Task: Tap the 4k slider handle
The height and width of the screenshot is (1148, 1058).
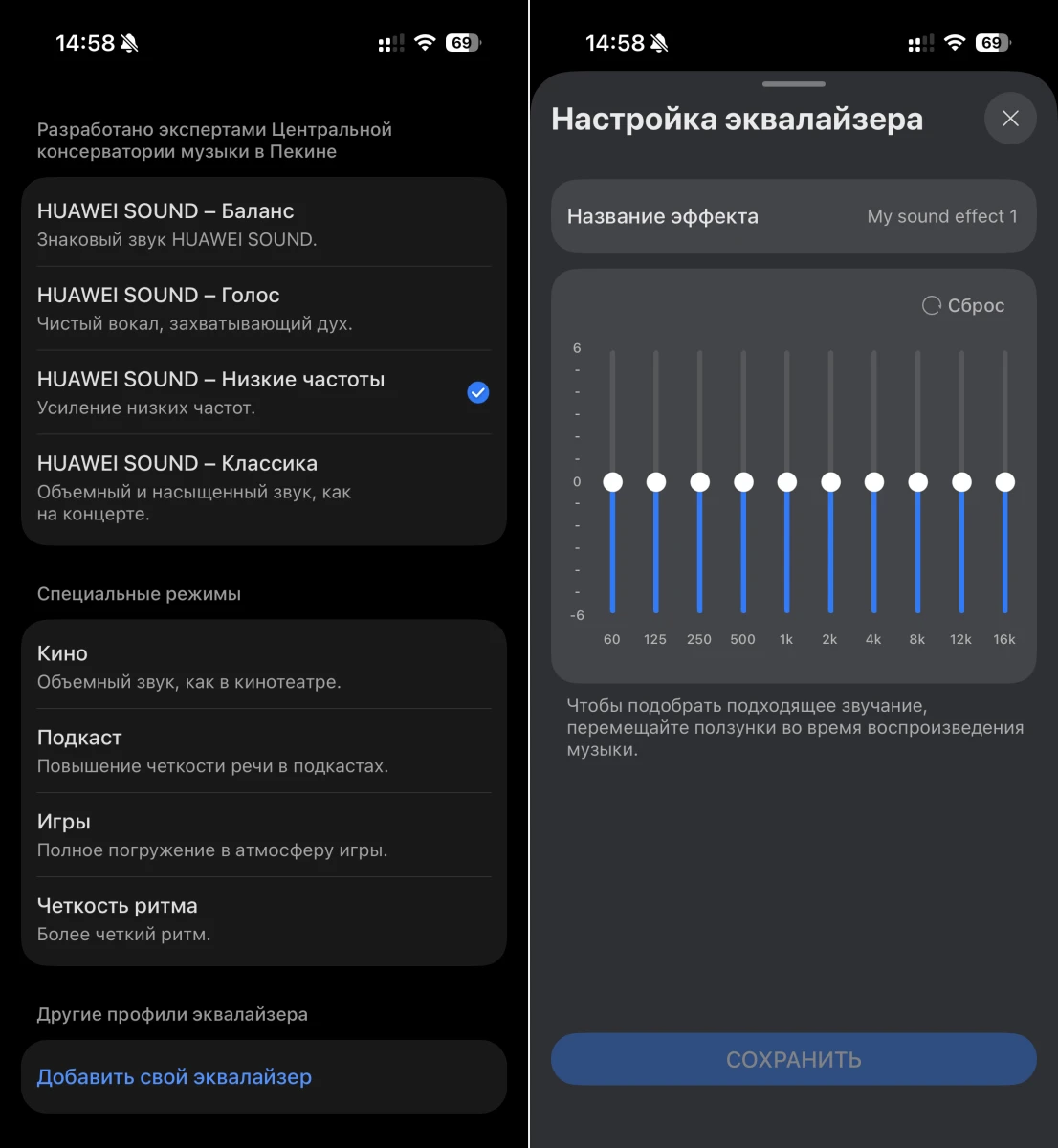Action: tap(874, 482)
